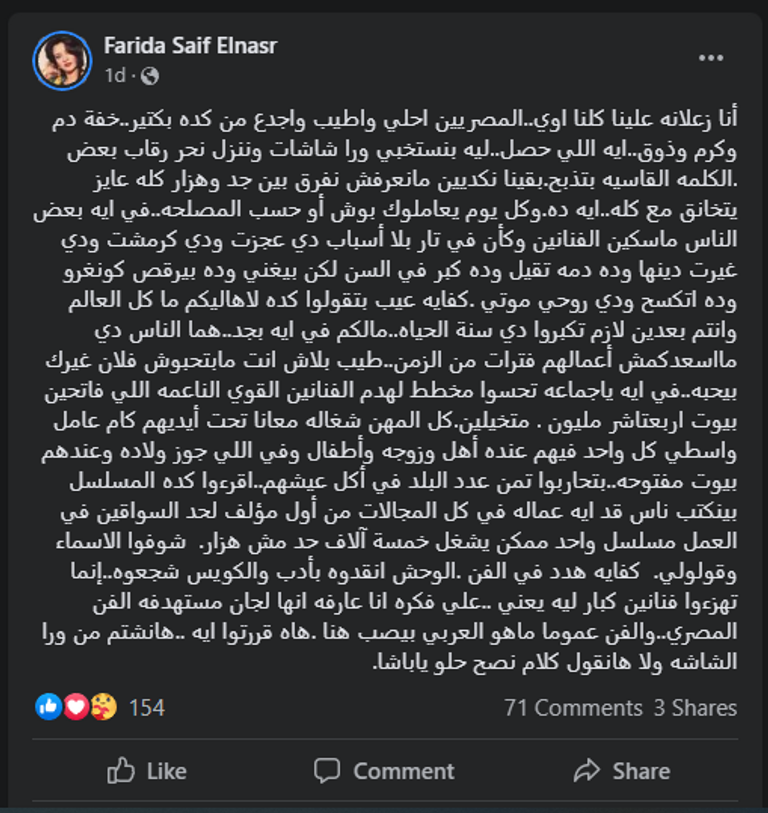See who reacted to the post

[x=100, y=708]
